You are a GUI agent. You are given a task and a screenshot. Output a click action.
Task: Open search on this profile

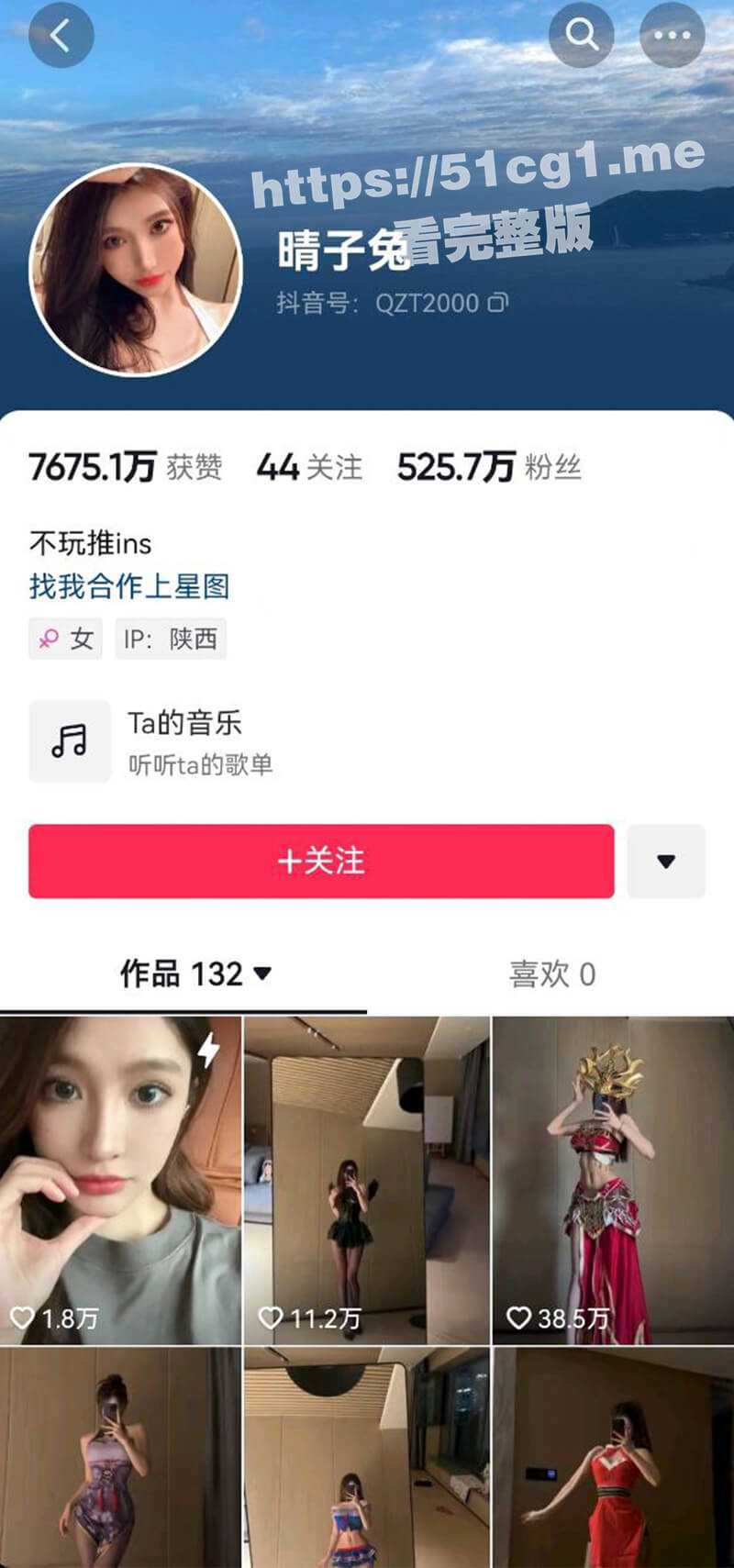582,36
